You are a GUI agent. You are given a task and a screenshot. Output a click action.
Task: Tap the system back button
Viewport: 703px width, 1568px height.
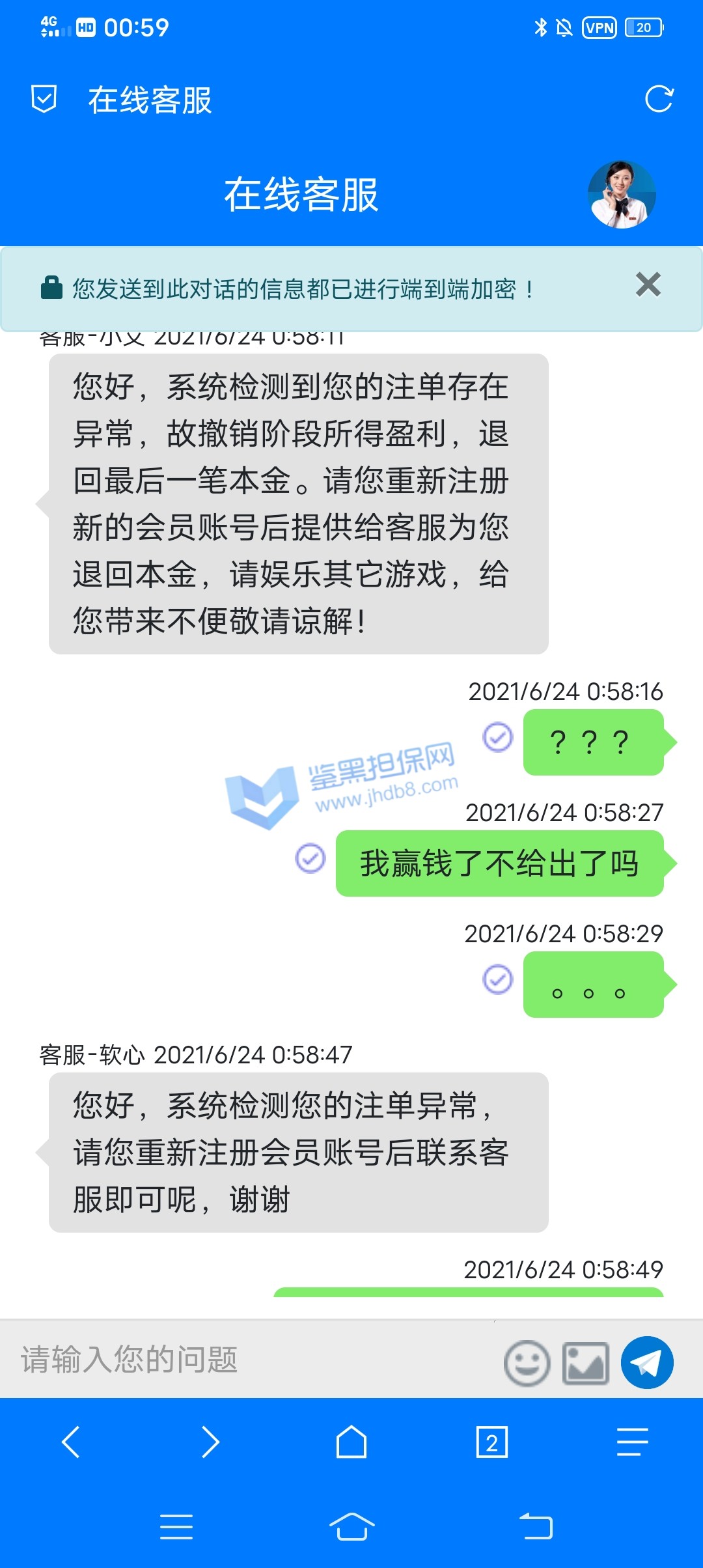point(536,1526)
